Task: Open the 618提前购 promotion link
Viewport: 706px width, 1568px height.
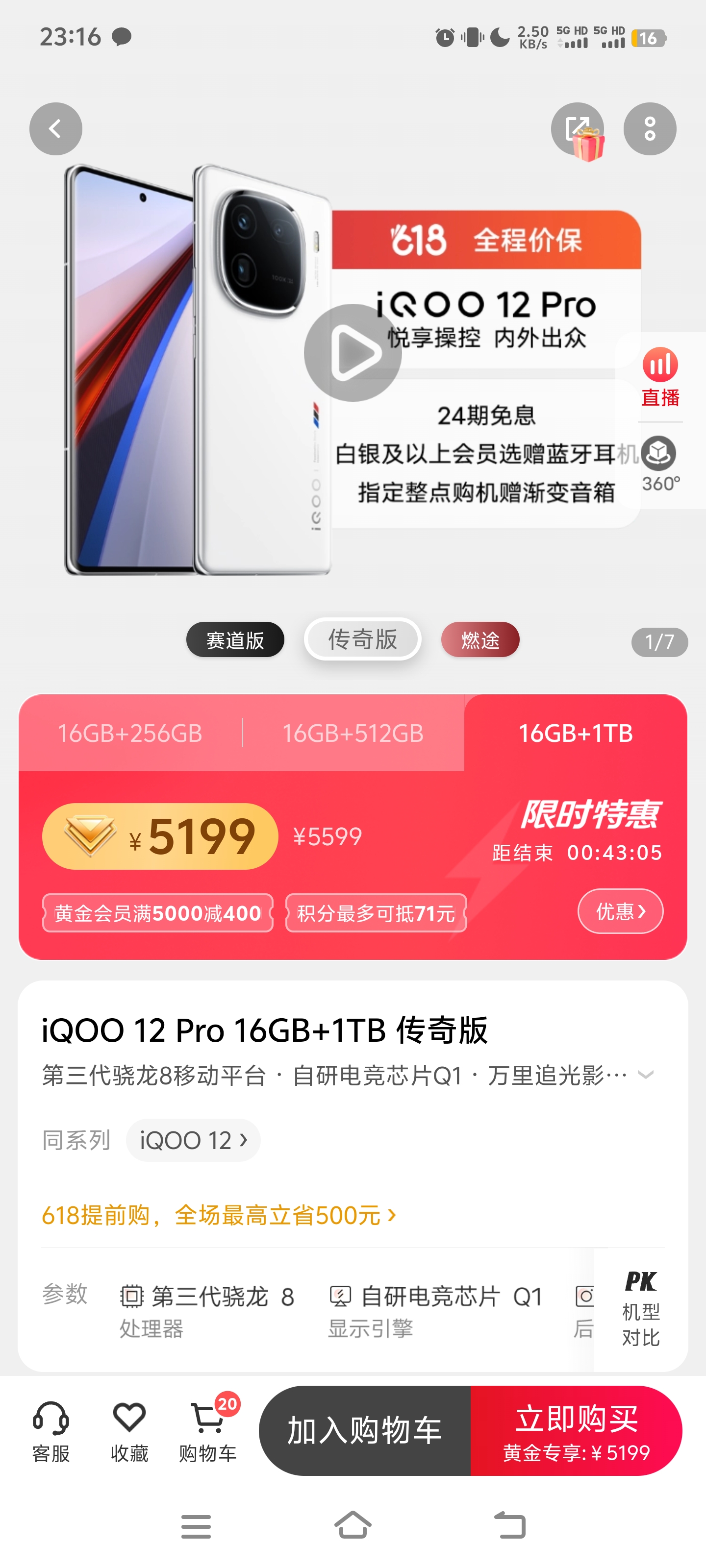Action: (218, 1215)
